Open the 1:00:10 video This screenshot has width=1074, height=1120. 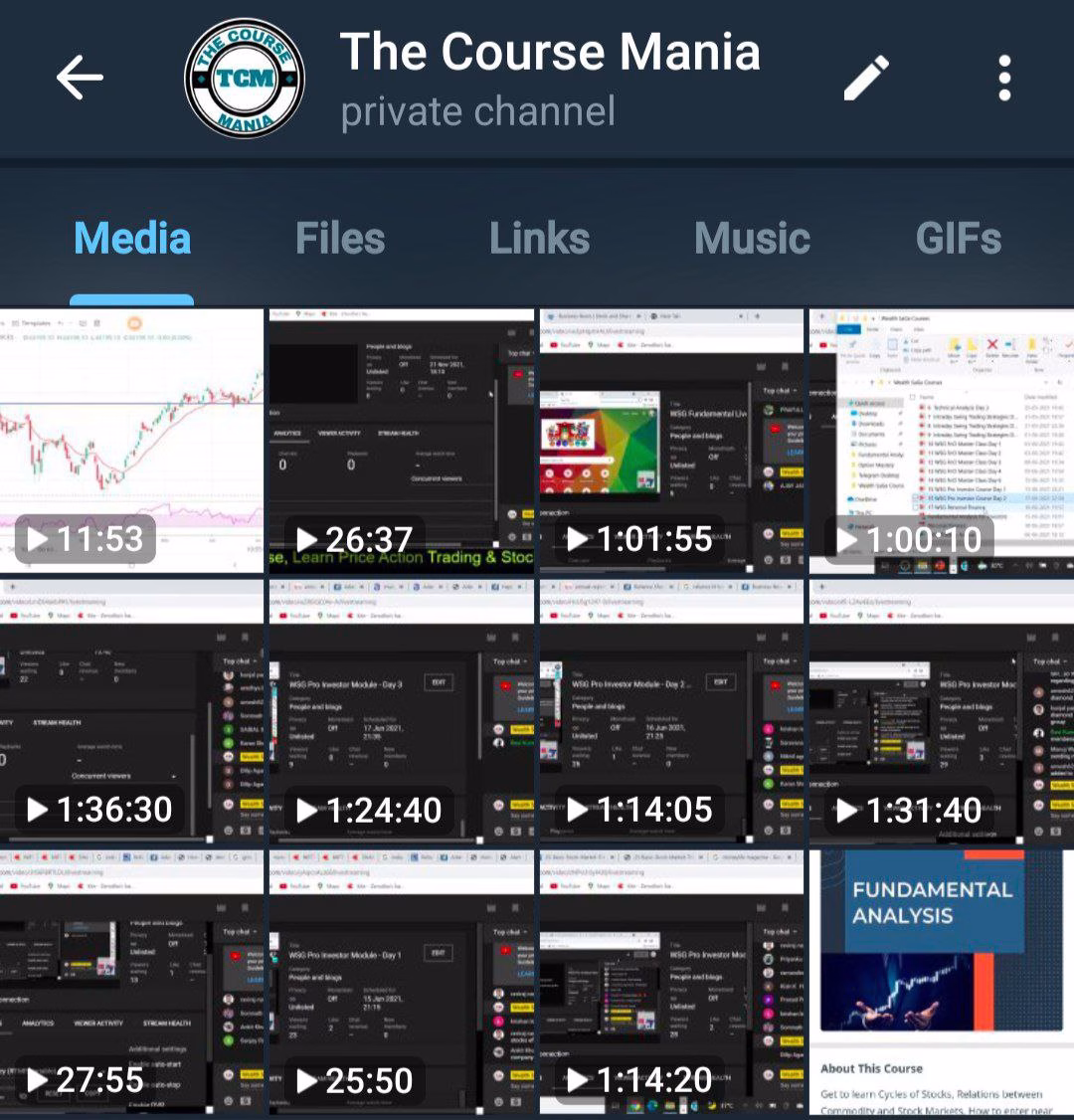pyautogui.click(x=942, y=440)
